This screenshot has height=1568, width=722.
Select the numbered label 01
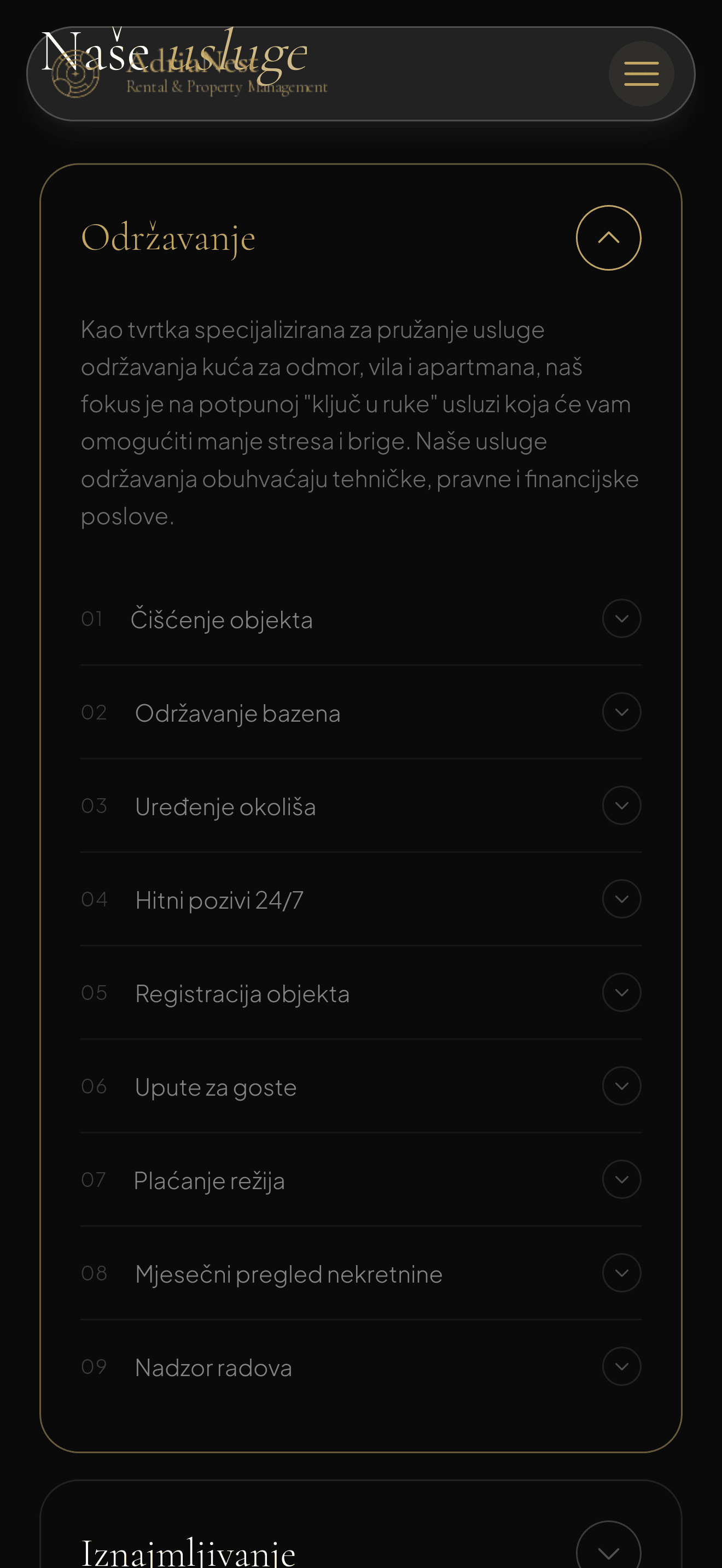(x=93, y=618)
